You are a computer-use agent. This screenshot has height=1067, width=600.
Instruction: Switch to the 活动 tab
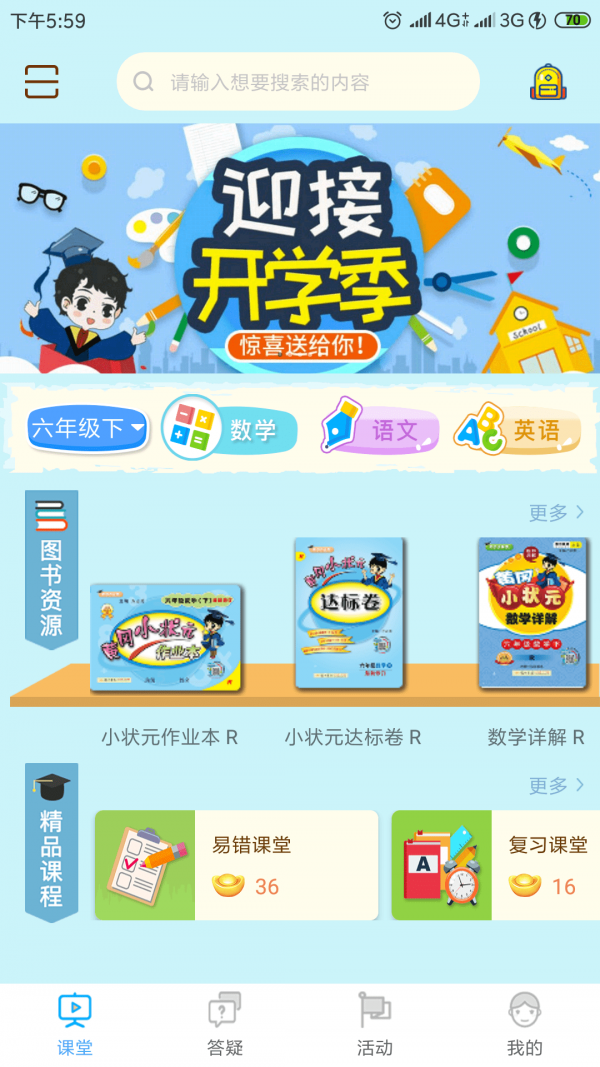pyautogui.click(x=375, y=1025)
